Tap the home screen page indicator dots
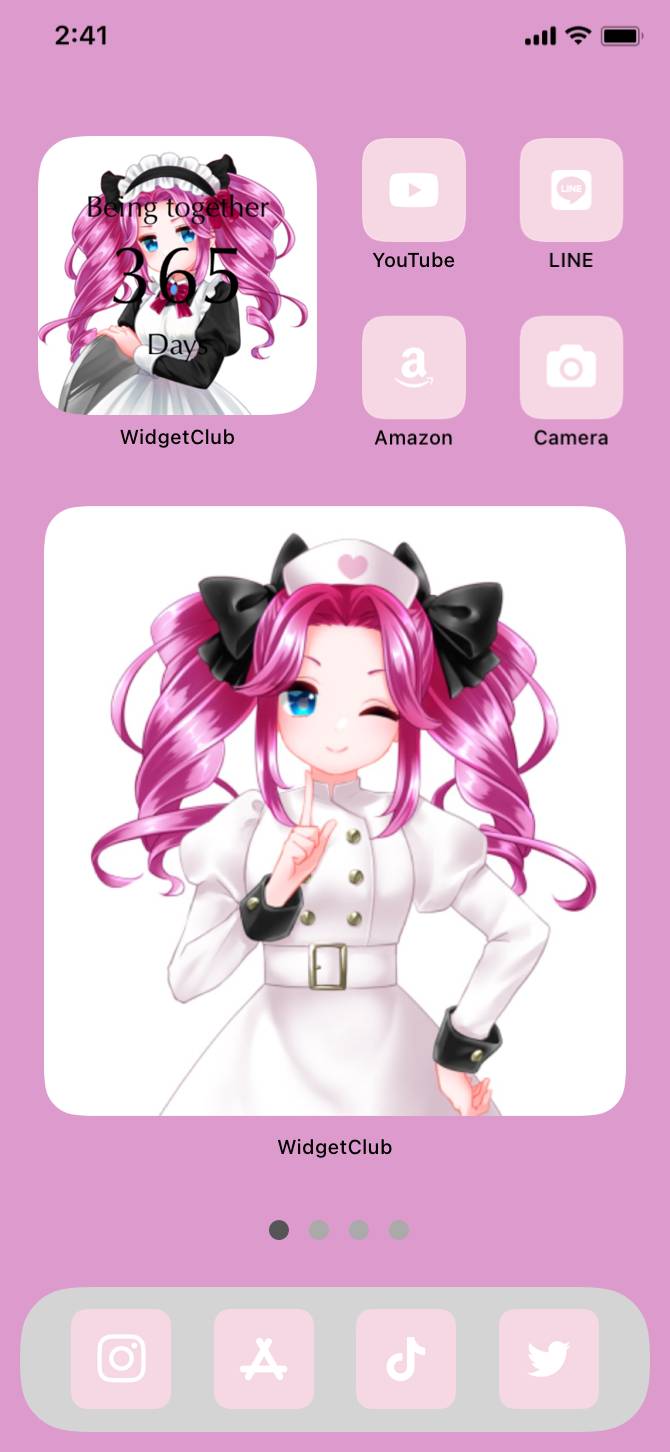Screen dimensions: 670x1452 (338, 1230)
